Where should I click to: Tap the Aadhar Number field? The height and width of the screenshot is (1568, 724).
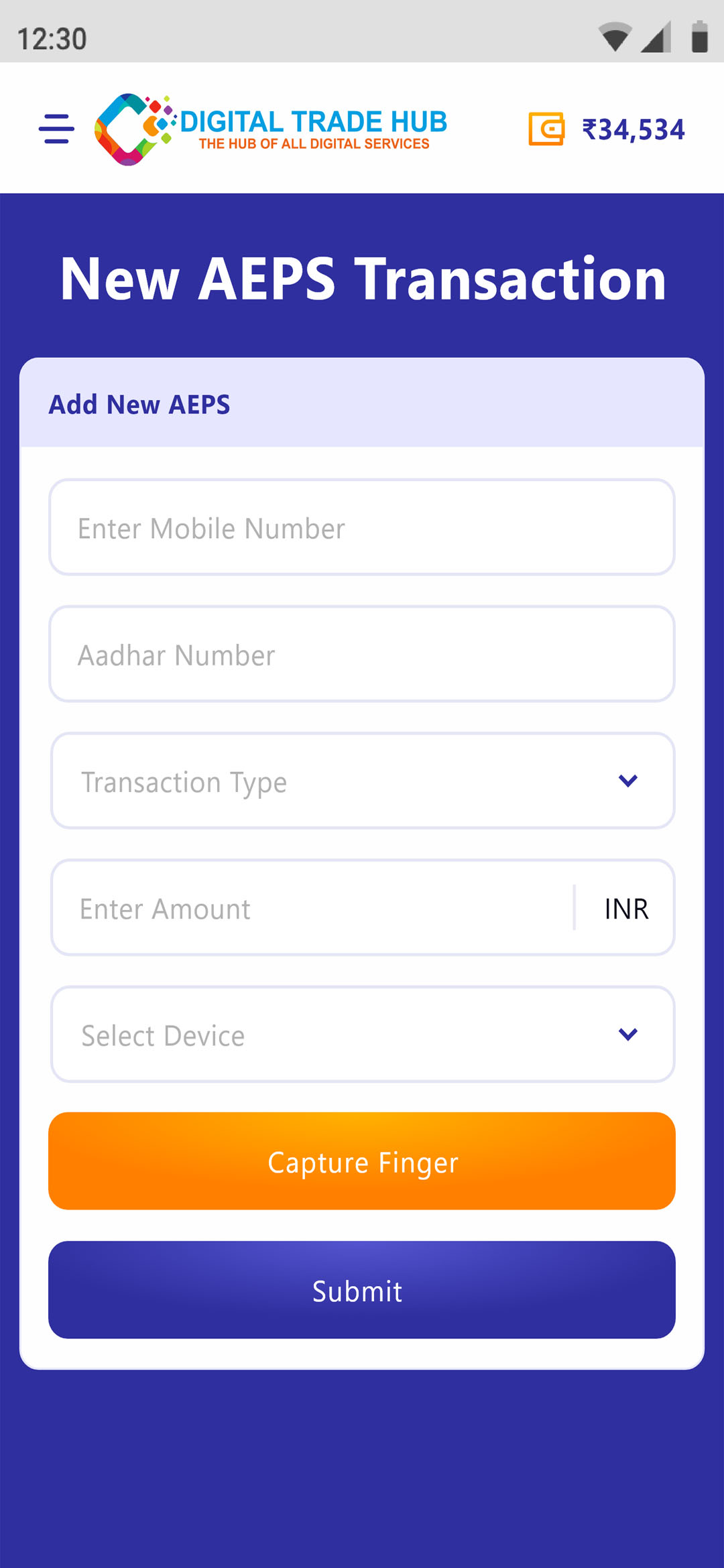[361, 655]
